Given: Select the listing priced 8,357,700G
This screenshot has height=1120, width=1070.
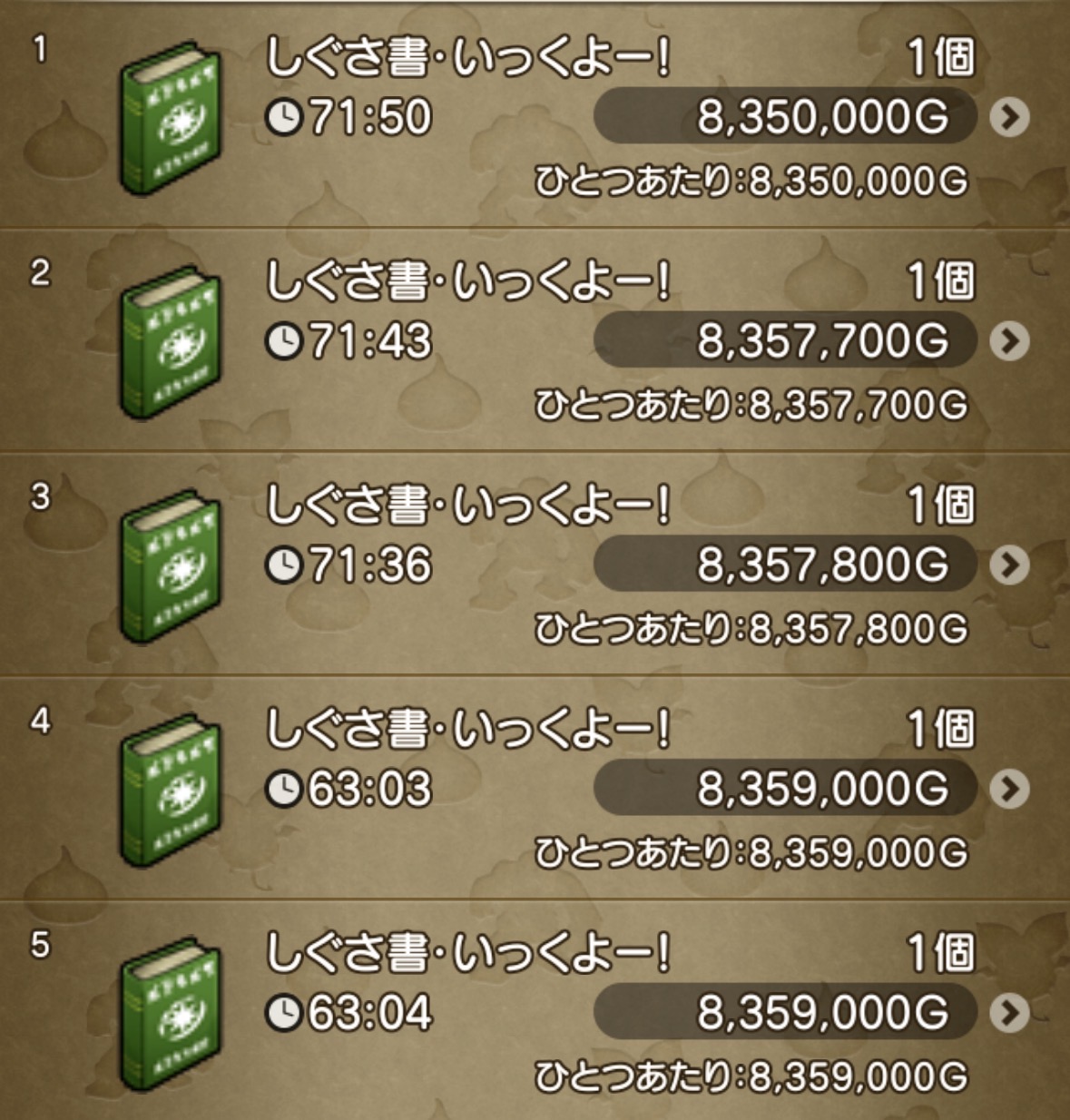Looking at the screenshot, I should pos(1009,341).
